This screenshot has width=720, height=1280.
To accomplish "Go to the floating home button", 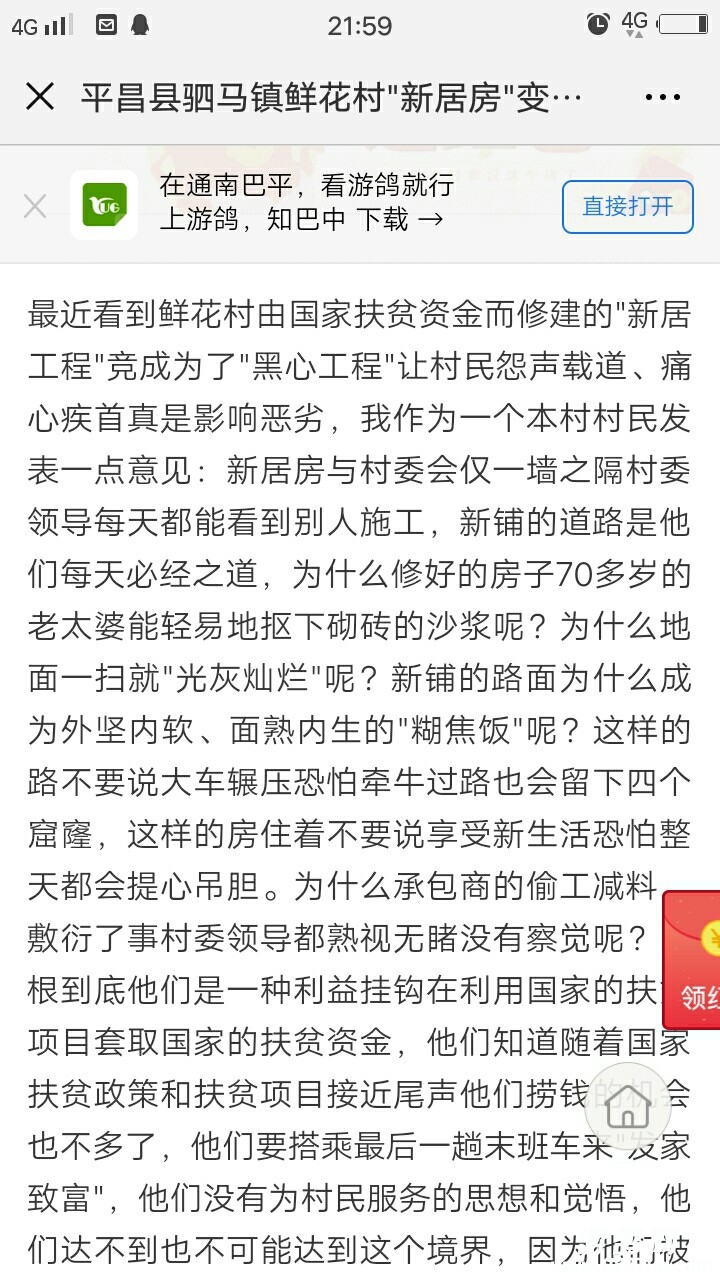I will 628,1107.
